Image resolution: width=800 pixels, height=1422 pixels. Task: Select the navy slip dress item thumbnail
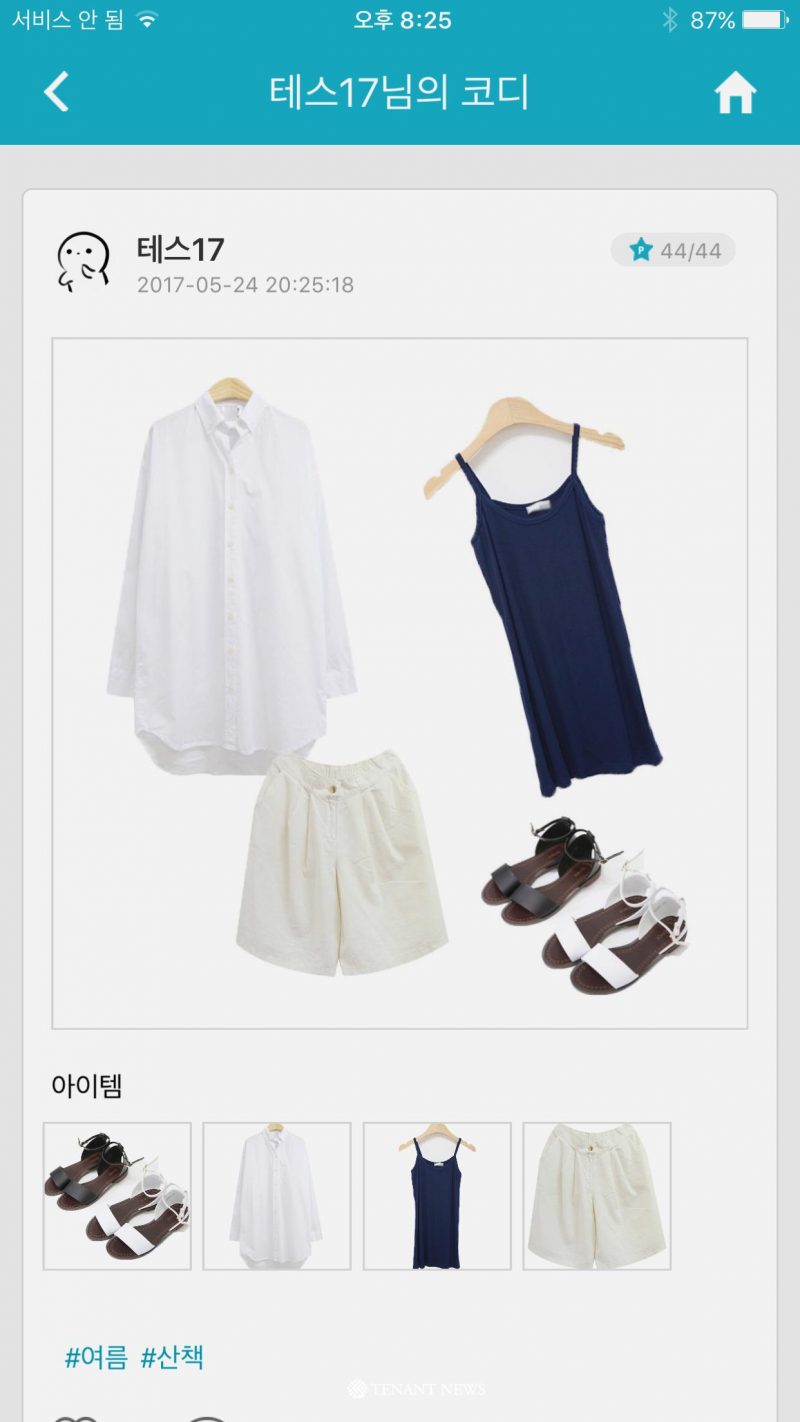pyautogui.click(x=437, y=1196)
